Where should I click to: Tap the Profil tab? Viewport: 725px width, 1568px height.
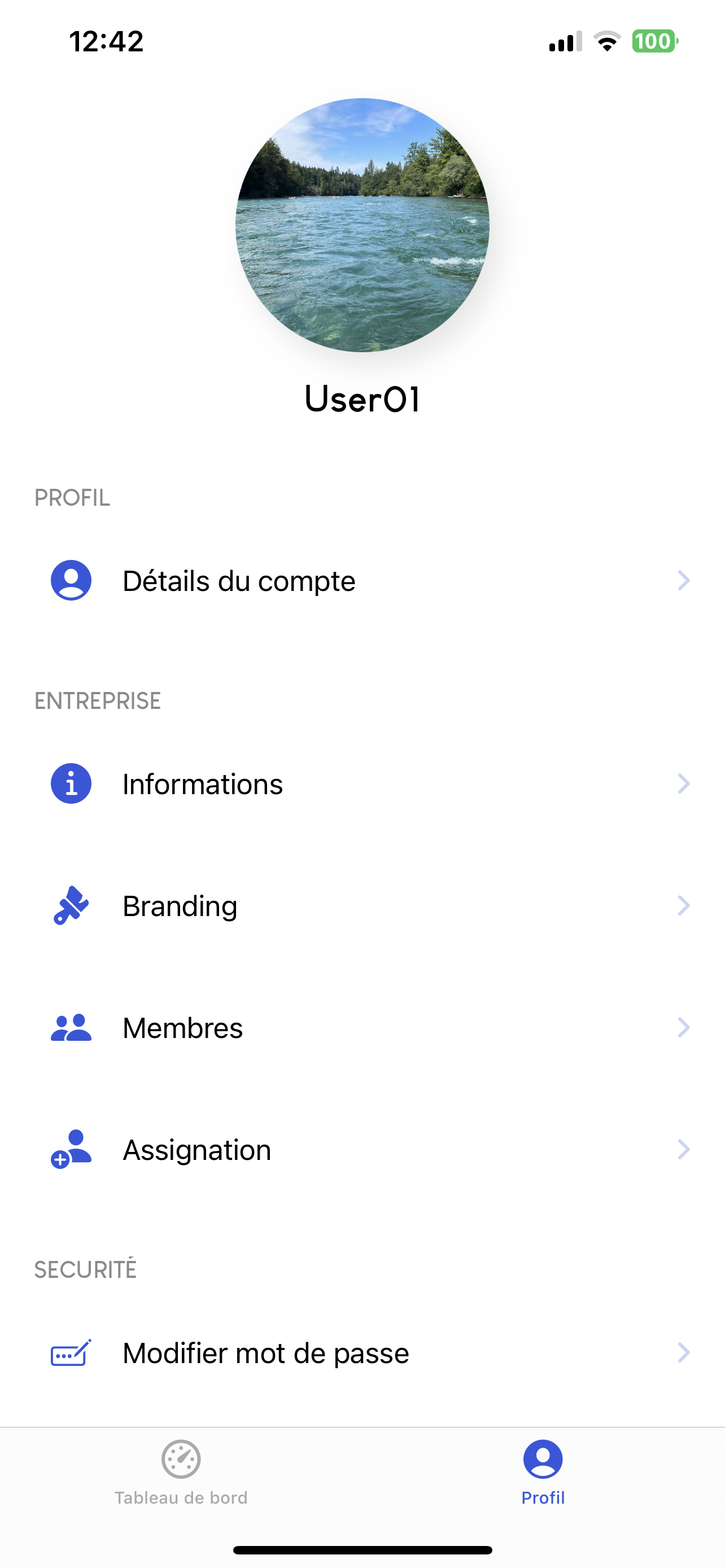coord(543,1472)
